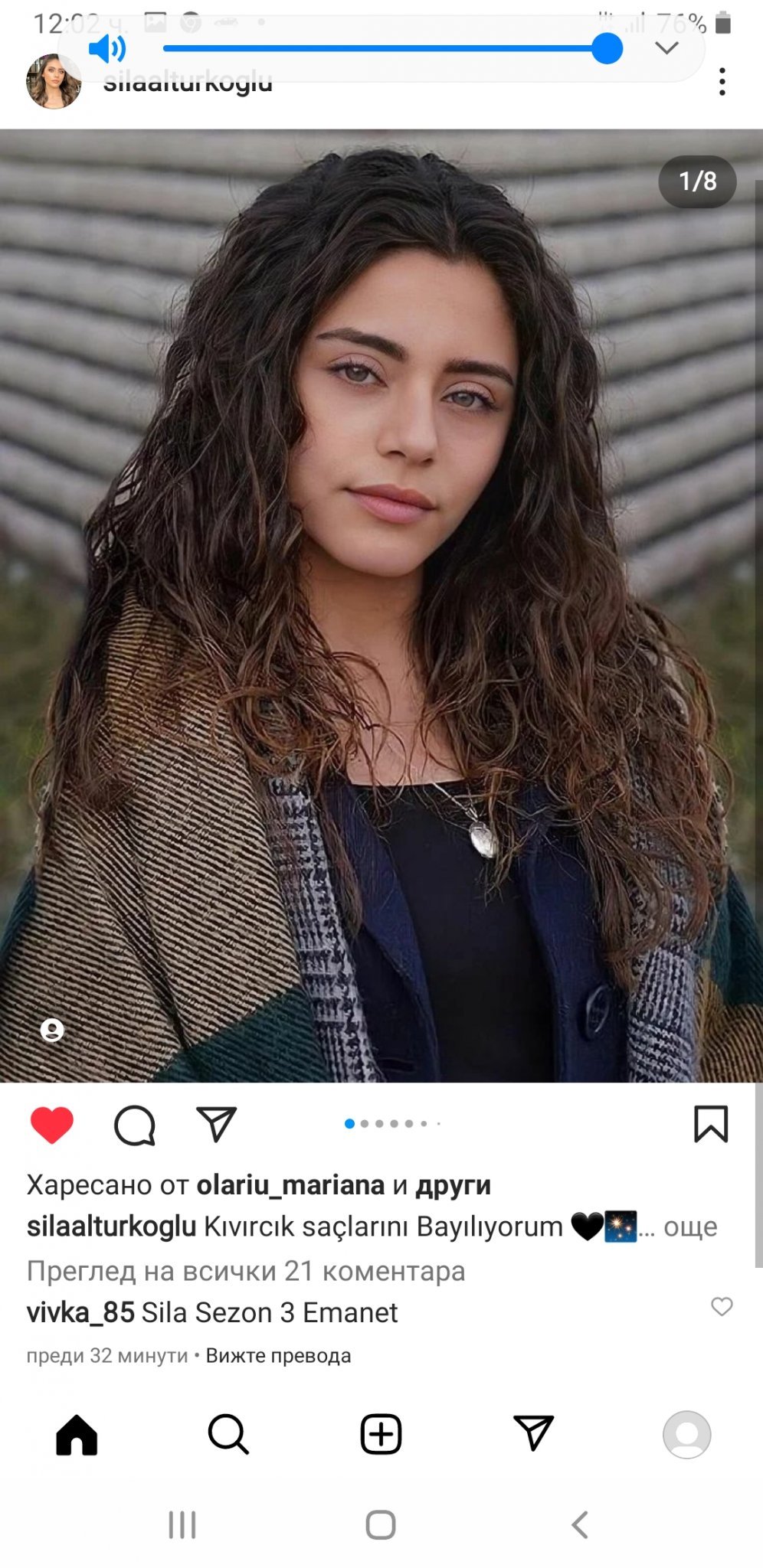Open silaalturkoglu's profile picture in the header
The height and width of the screenshot is (1568, 763).
(54, 82)
